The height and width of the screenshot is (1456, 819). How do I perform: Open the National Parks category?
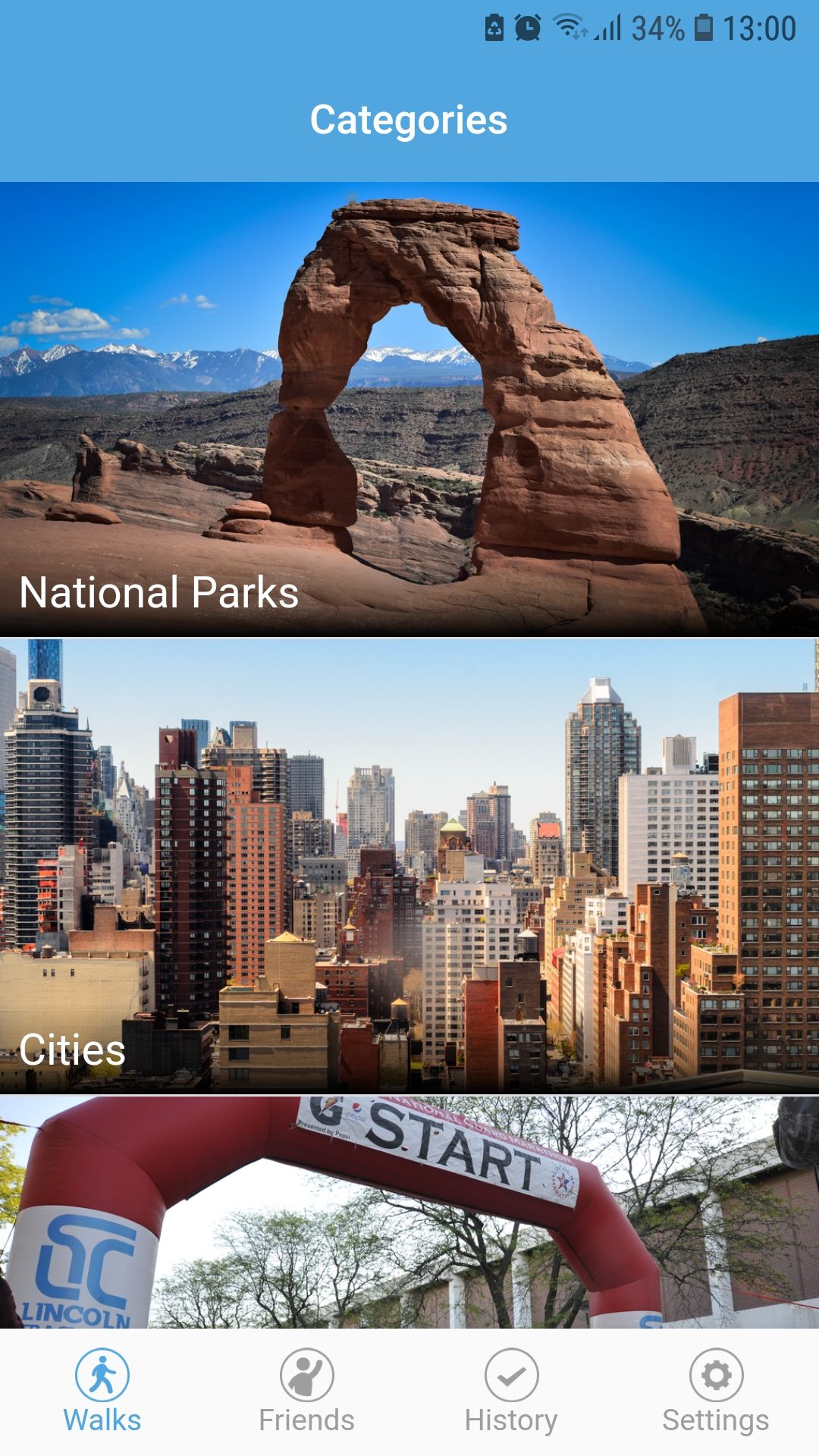409,409
